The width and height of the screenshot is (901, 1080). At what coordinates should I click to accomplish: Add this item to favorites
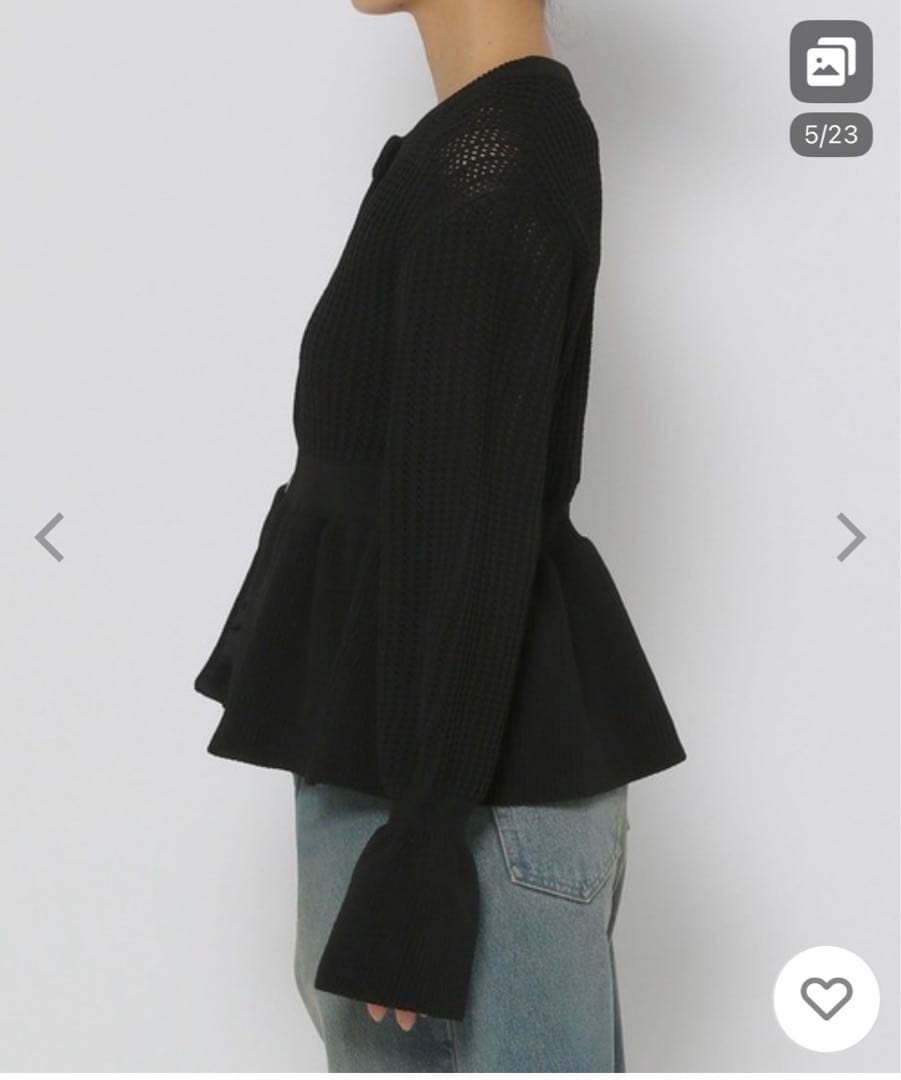[827, 999]
